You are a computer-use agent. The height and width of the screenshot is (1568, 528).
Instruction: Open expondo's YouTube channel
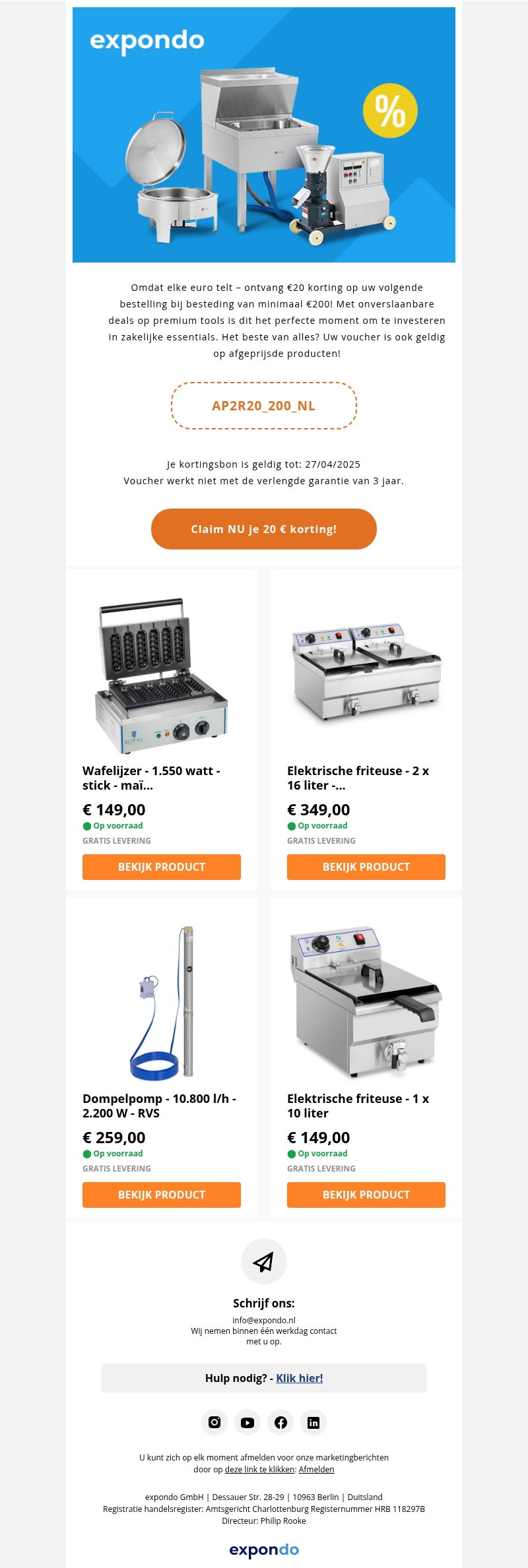247,1422
